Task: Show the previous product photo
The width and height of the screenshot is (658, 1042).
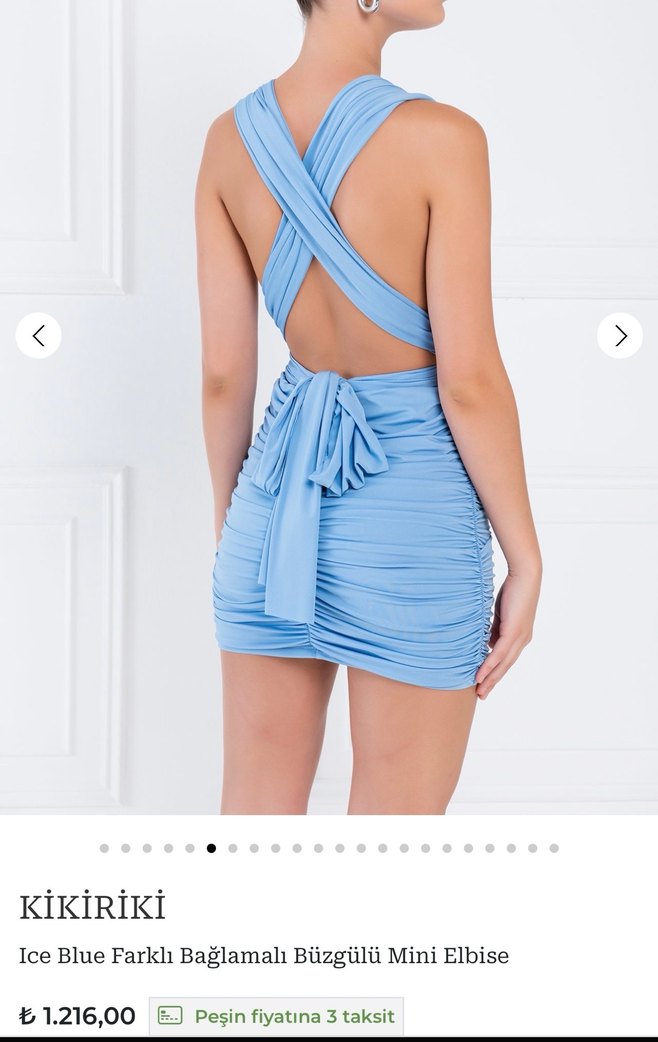Action: (38, 336)
